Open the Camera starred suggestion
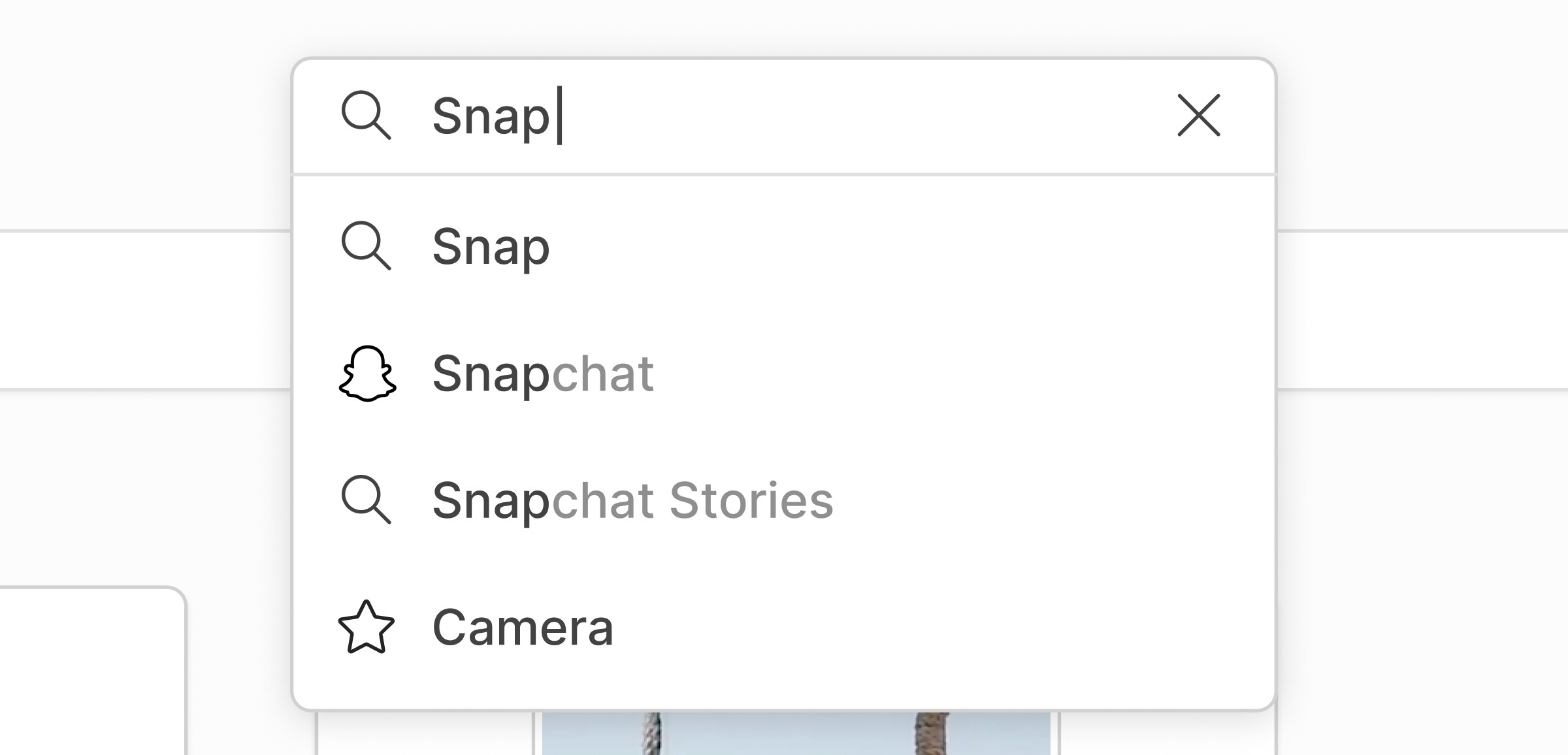This screenshot has width=1568, height=755. pyautogui.click(x=784, y=627)
